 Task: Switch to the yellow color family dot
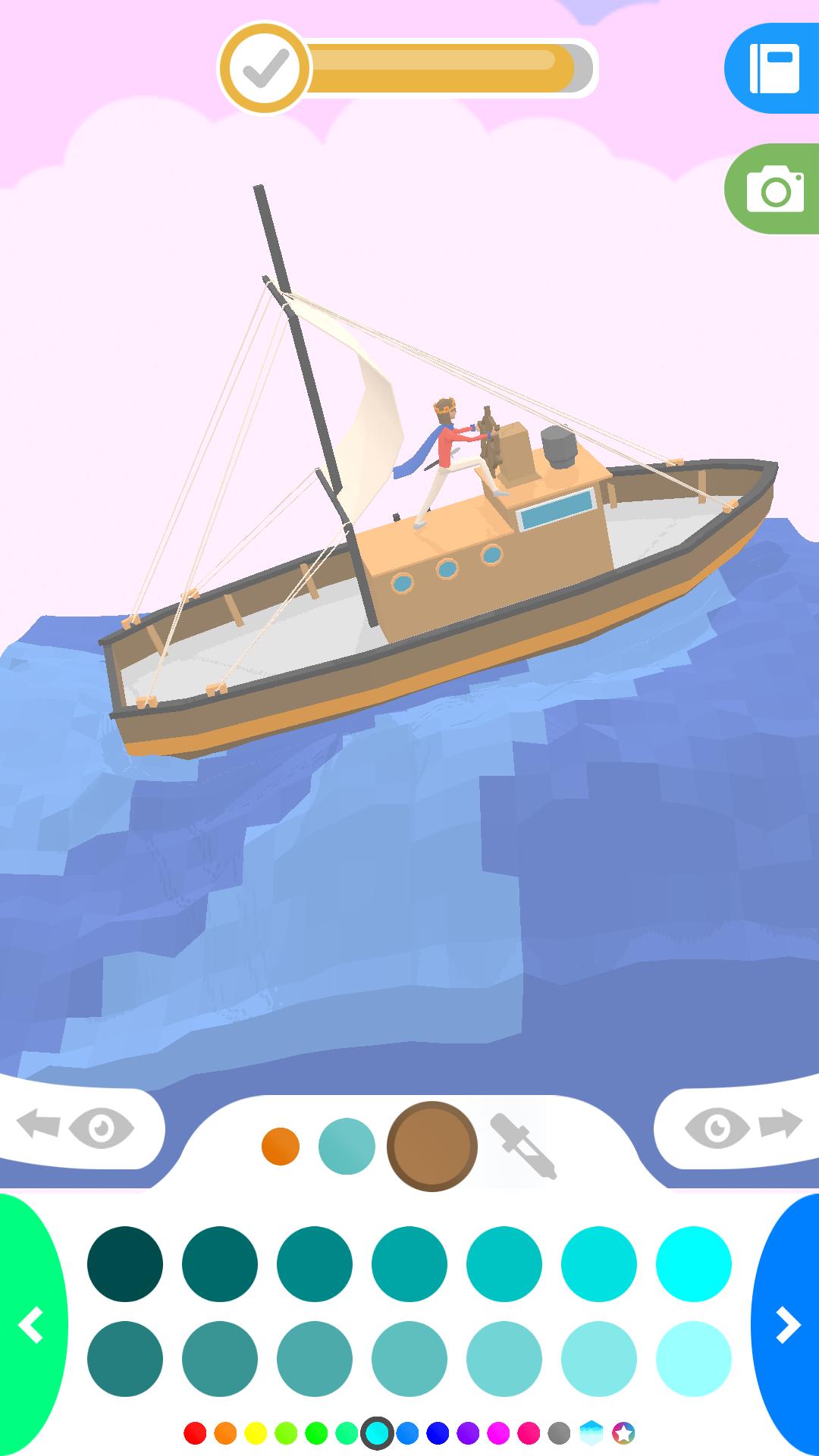256,1433
